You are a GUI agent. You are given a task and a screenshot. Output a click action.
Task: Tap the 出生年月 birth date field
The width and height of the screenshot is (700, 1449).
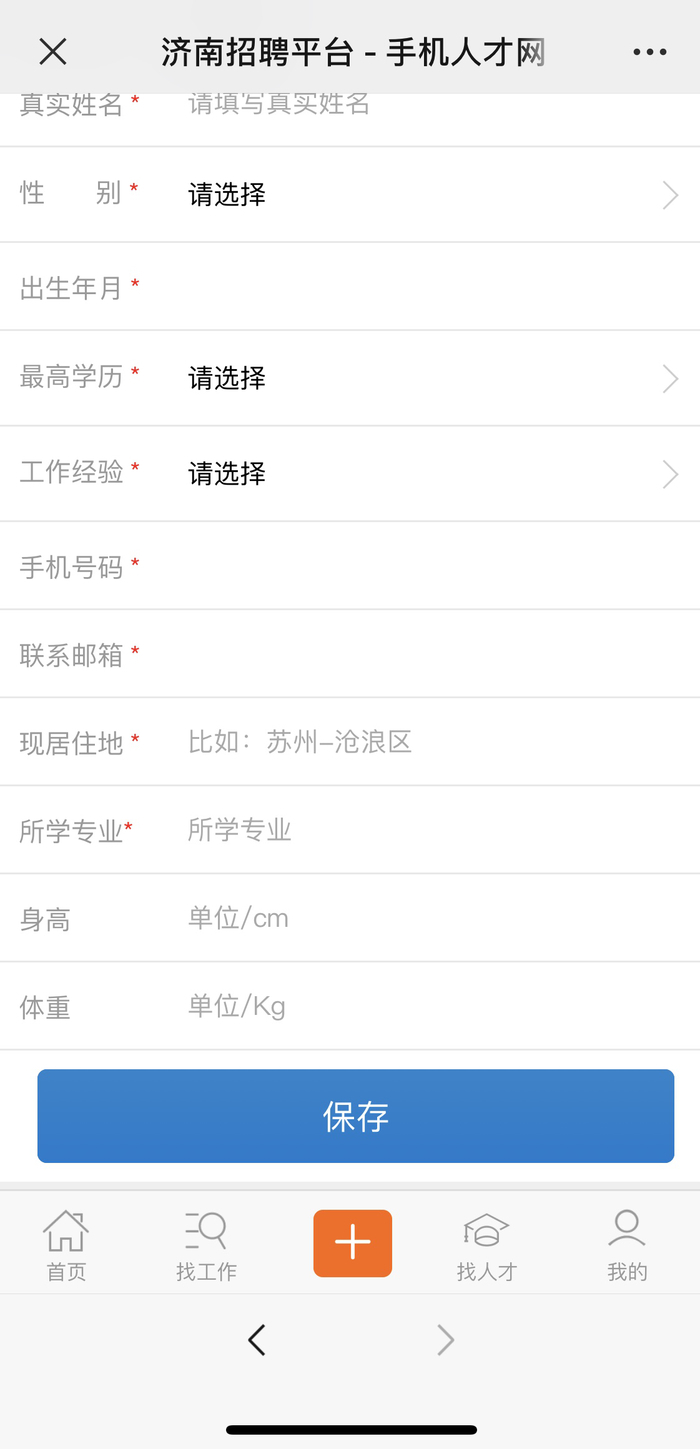point(420,288)
